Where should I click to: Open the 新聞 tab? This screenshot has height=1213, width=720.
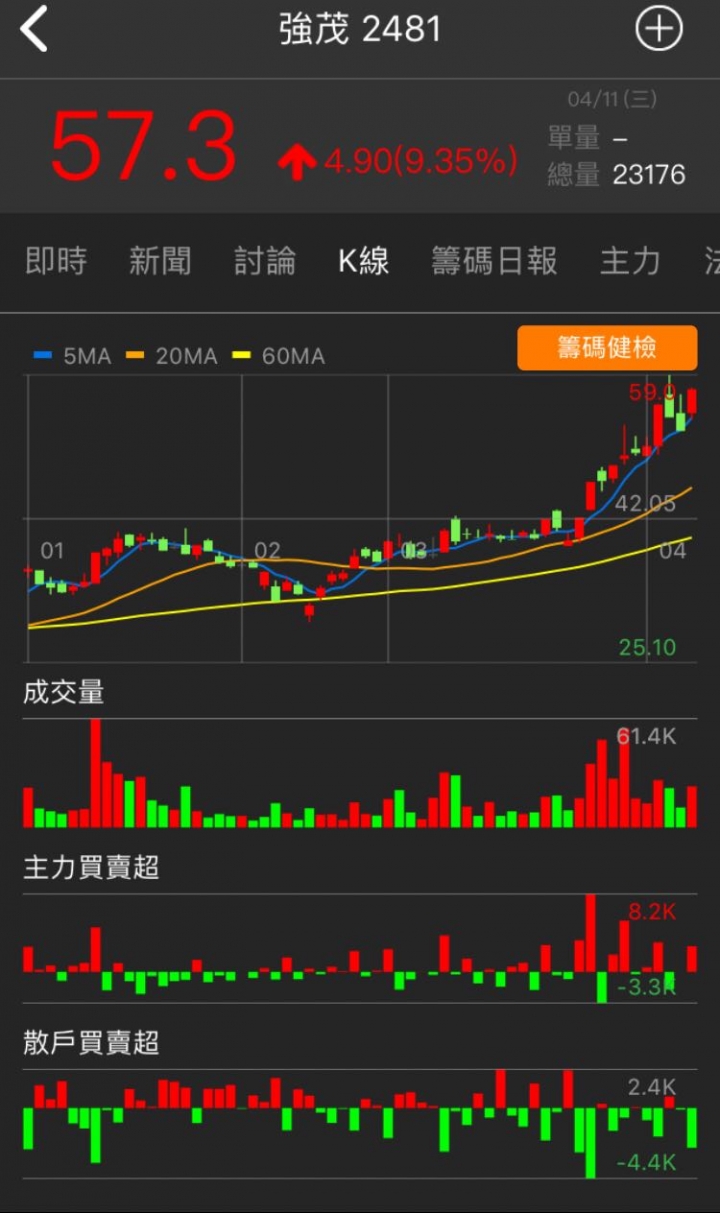click(x=160, y=261)
